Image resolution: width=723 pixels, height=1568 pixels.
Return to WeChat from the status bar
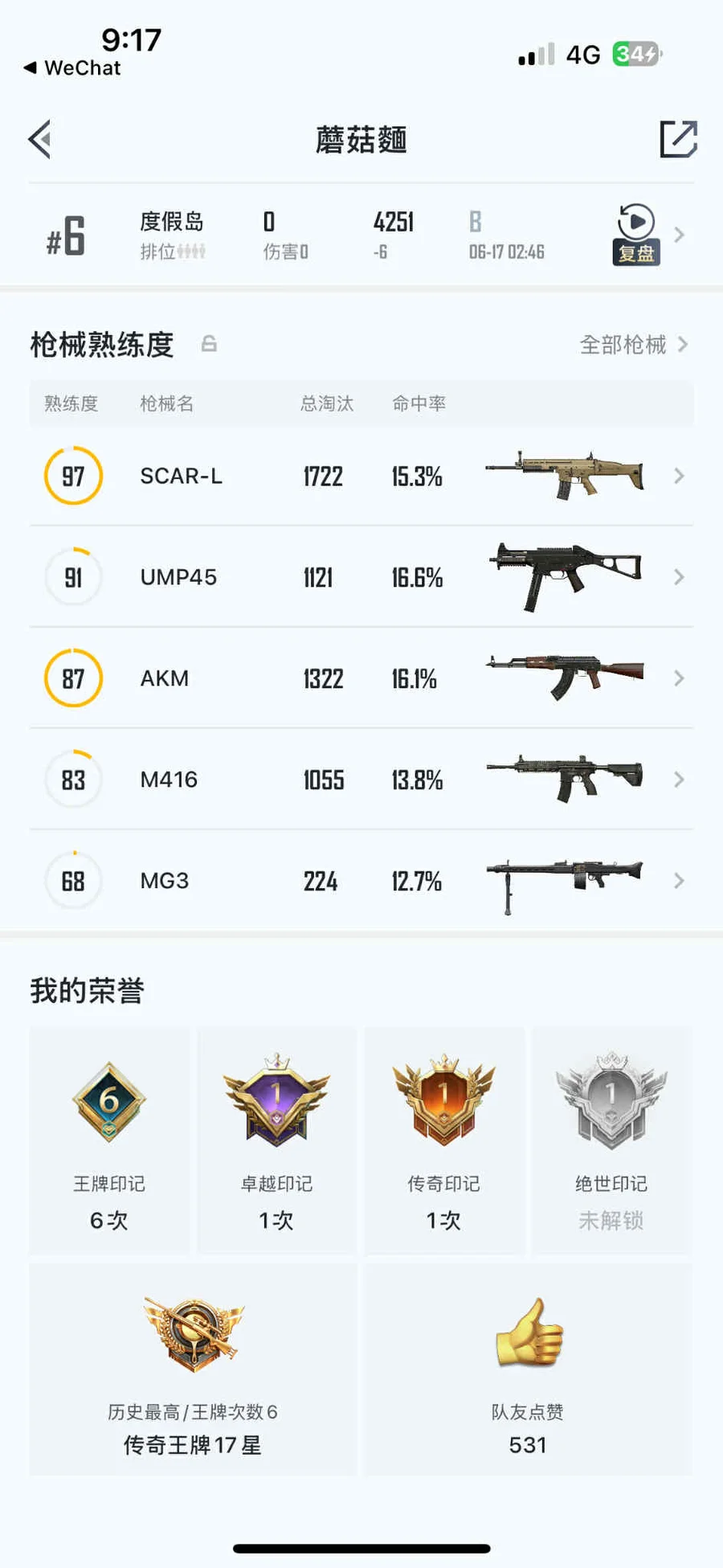[x=72, y=68]
